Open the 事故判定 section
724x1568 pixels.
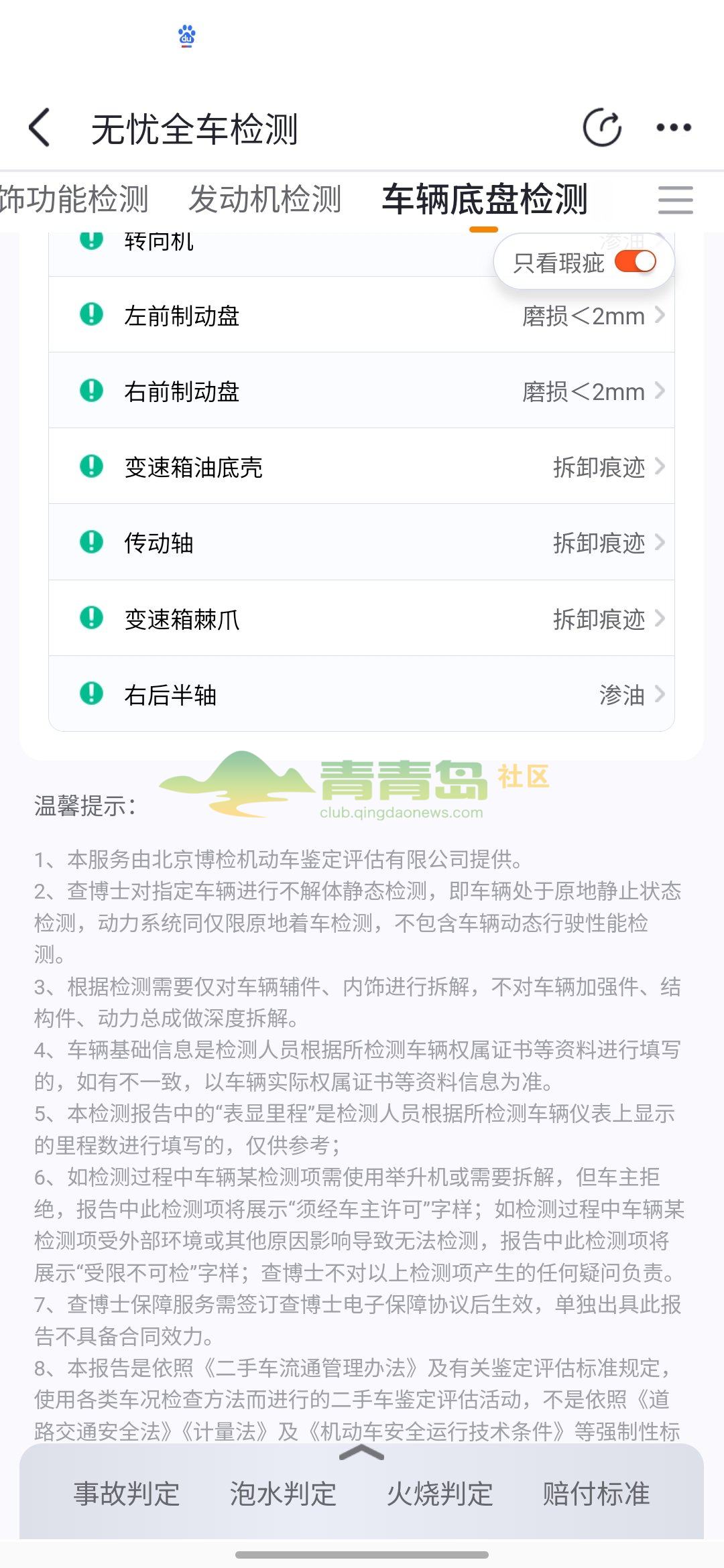127,1494
